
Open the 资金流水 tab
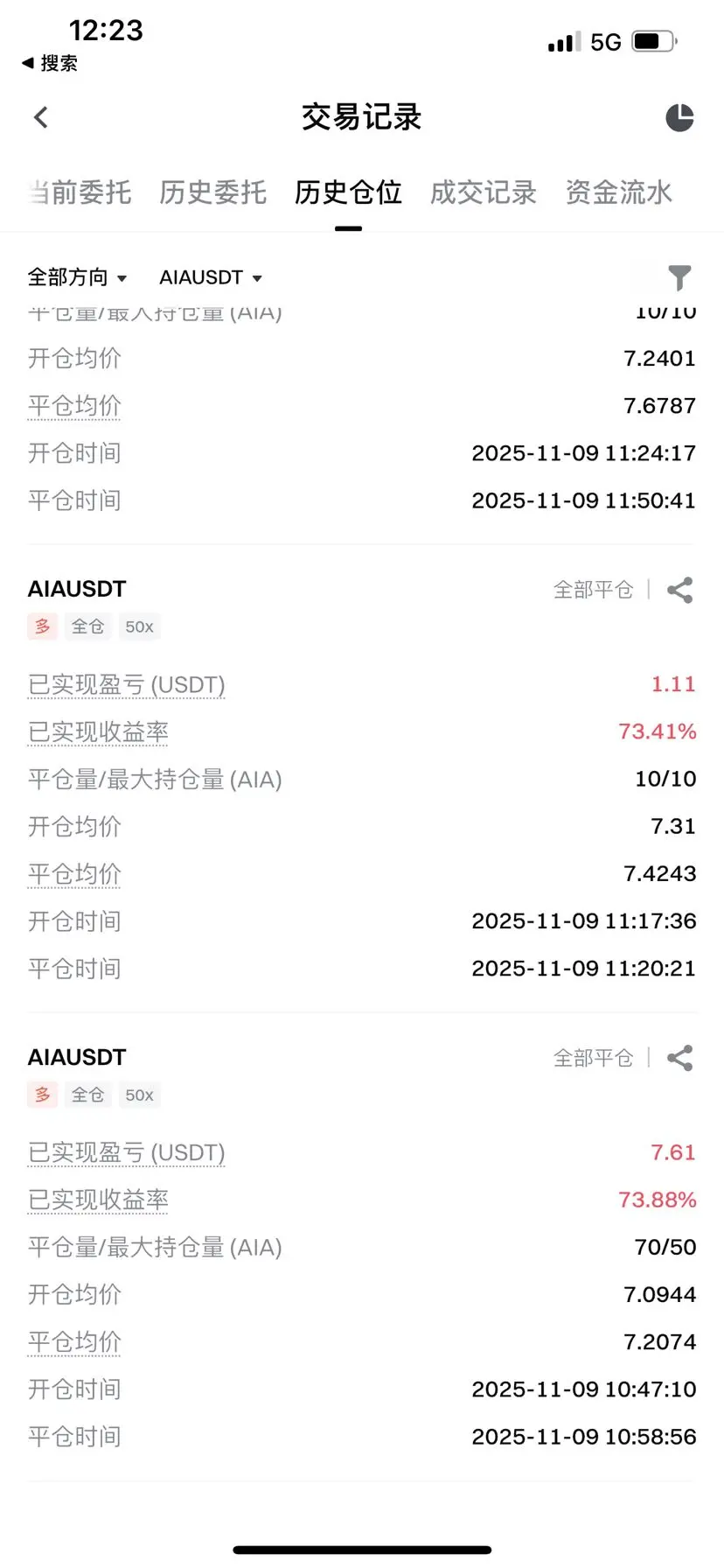(x=618, y=192)
